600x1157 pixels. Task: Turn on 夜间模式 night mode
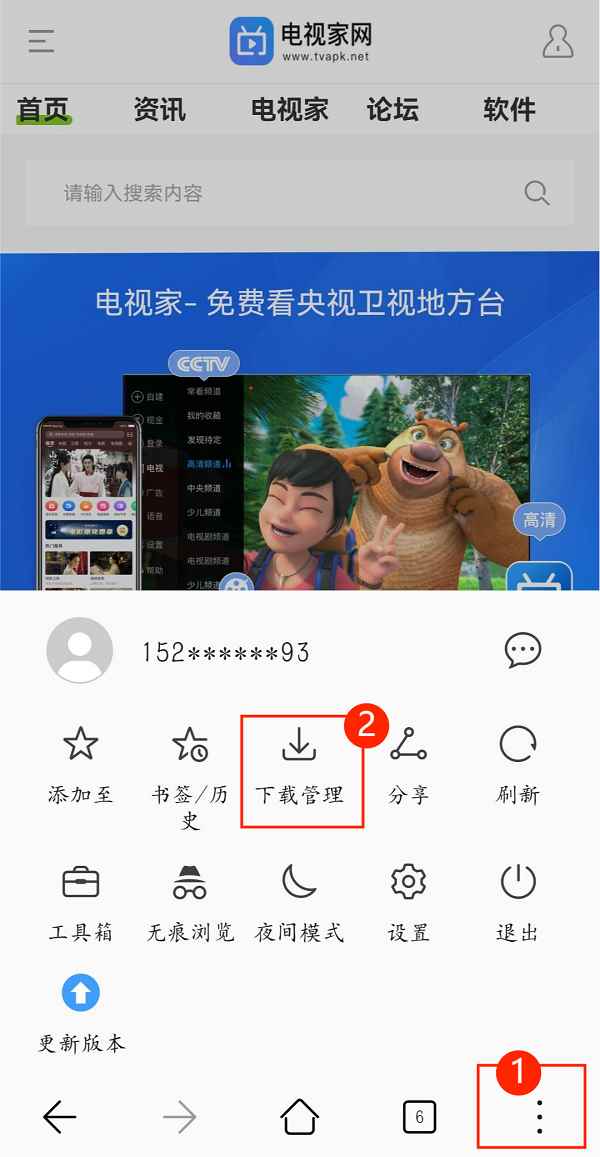(x=300, y=905)
